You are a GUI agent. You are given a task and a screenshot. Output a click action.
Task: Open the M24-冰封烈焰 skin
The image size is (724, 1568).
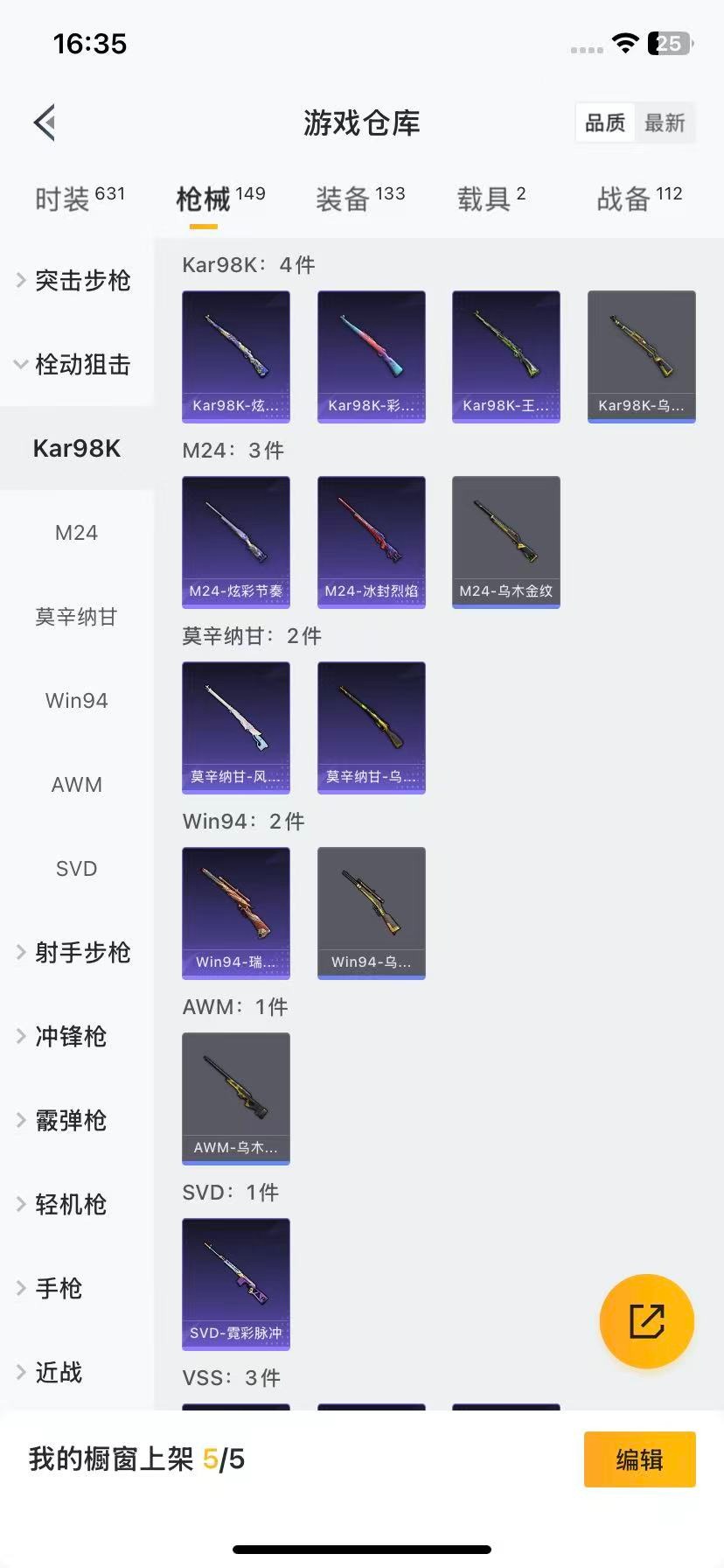click(371, 542)
